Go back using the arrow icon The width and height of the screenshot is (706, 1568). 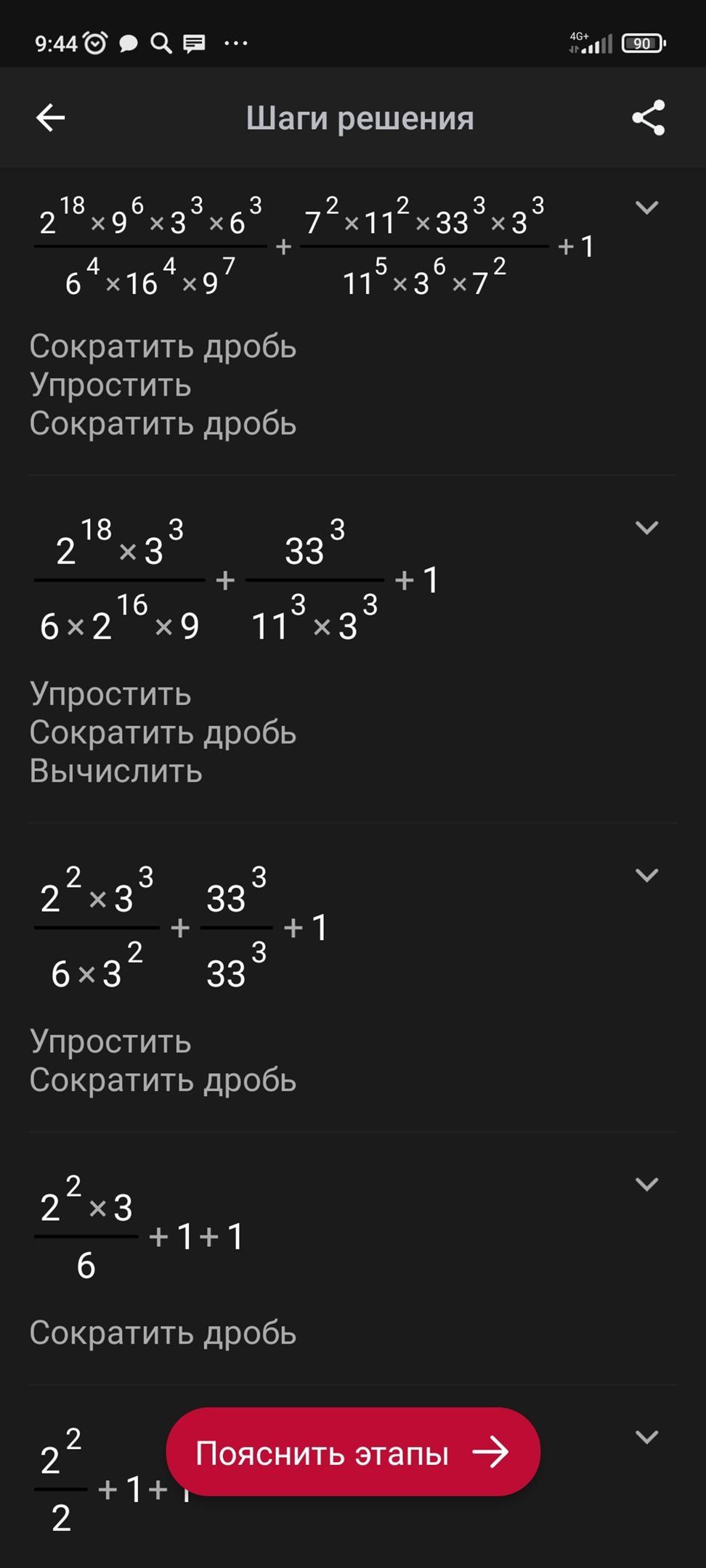click(50, 118)
